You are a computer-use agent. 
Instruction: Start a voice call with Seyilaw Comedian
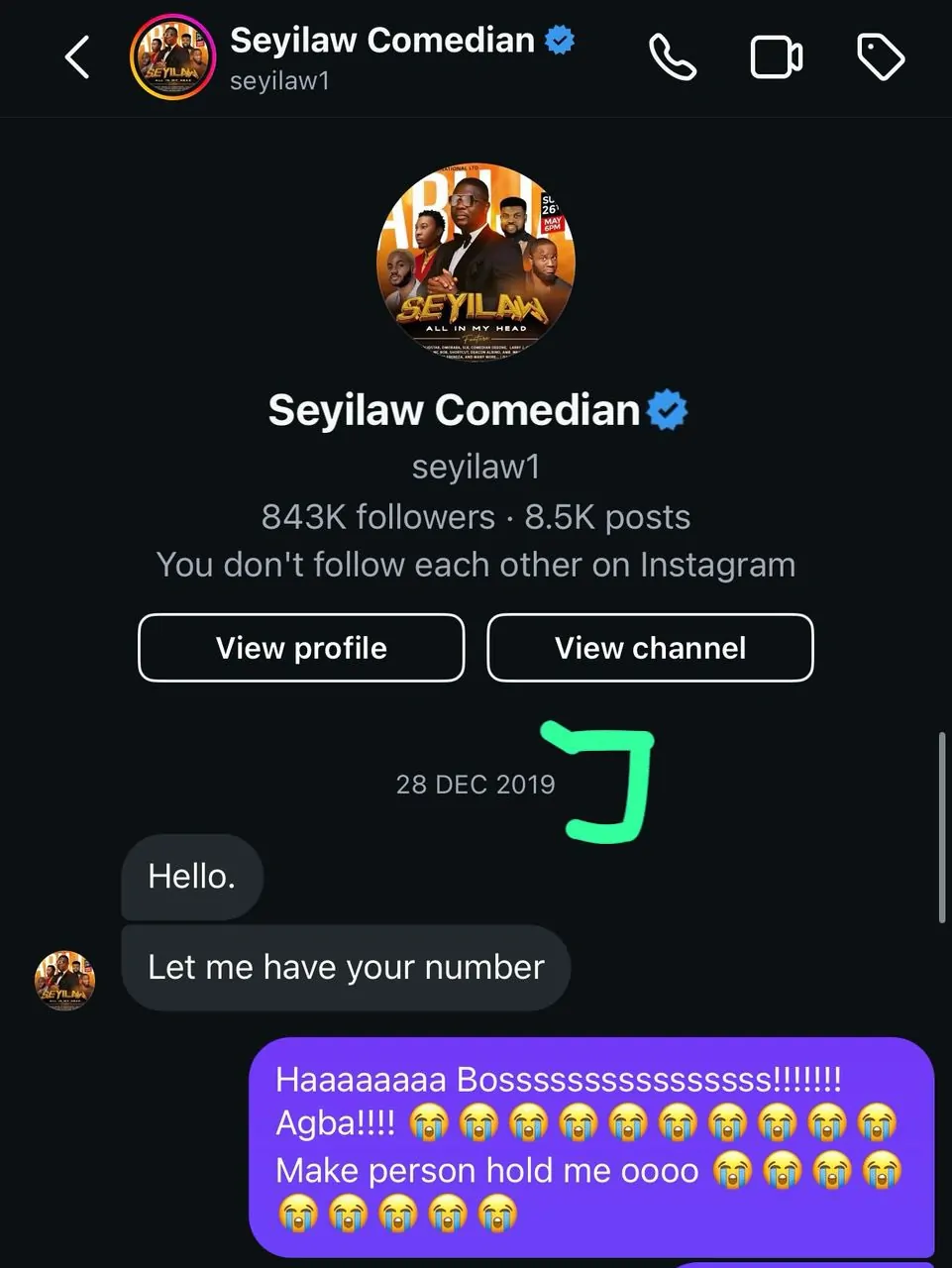point(673,56)
